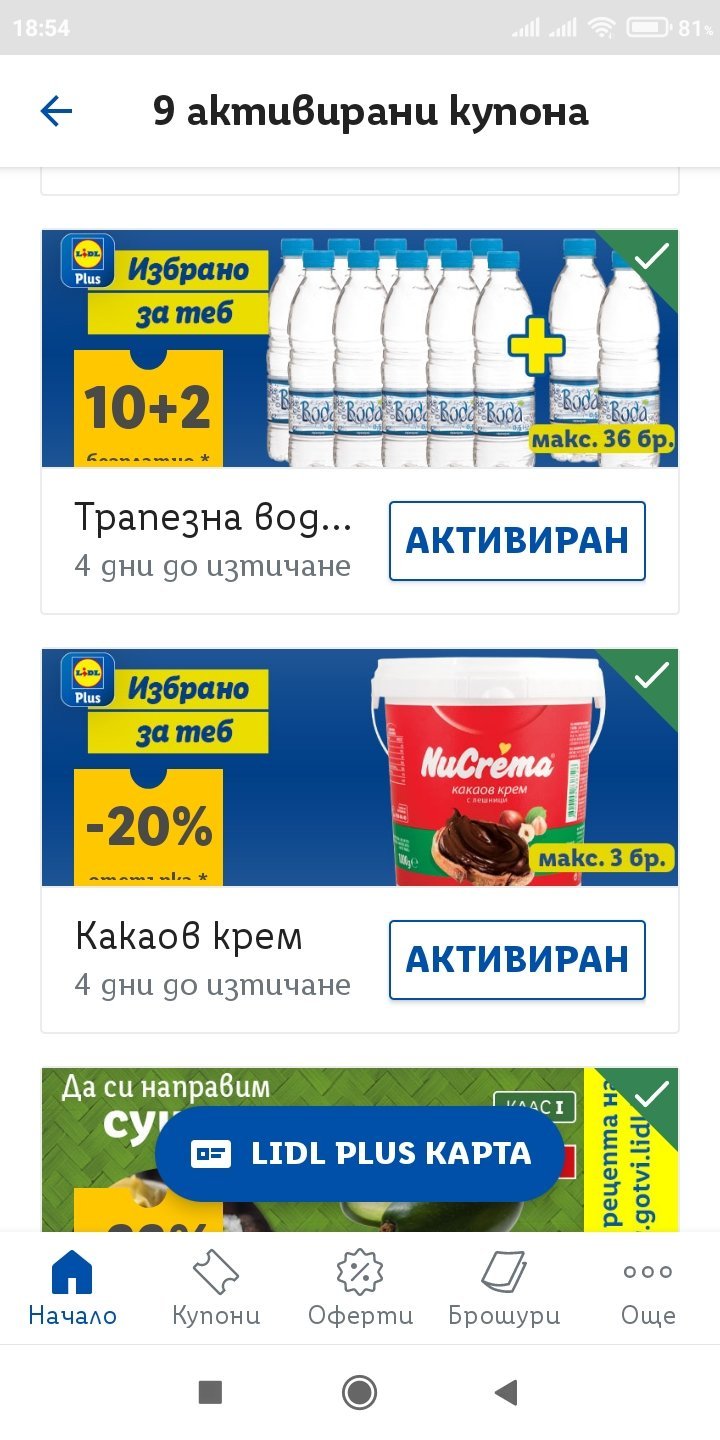This screenshot has width=720, height=1440.
Task: Open the Брошури tab
Action: tap(504, 1288)
